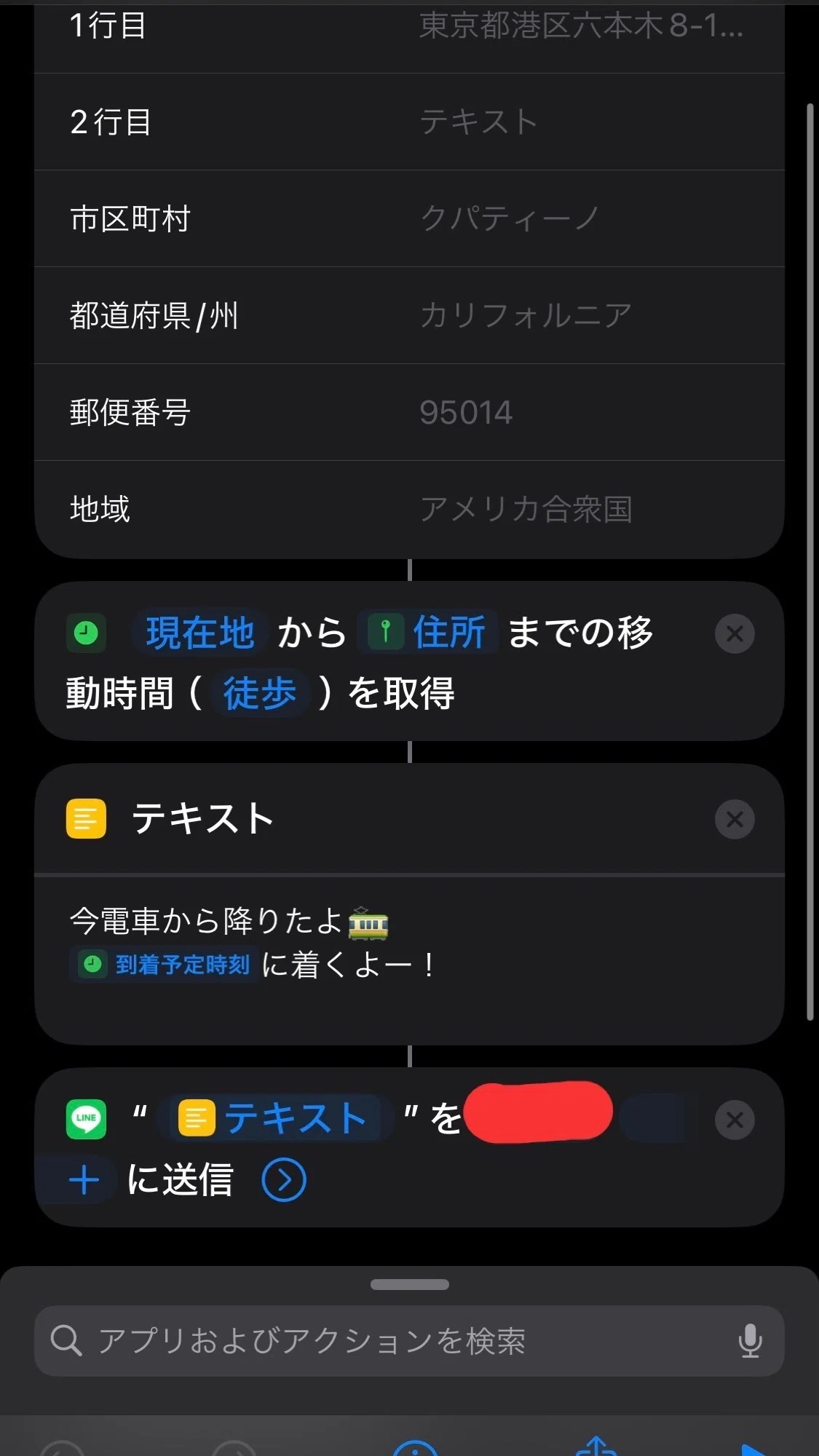Share the shortcut
This screenshot has height=1456, width=819.
coord(596,1445)
